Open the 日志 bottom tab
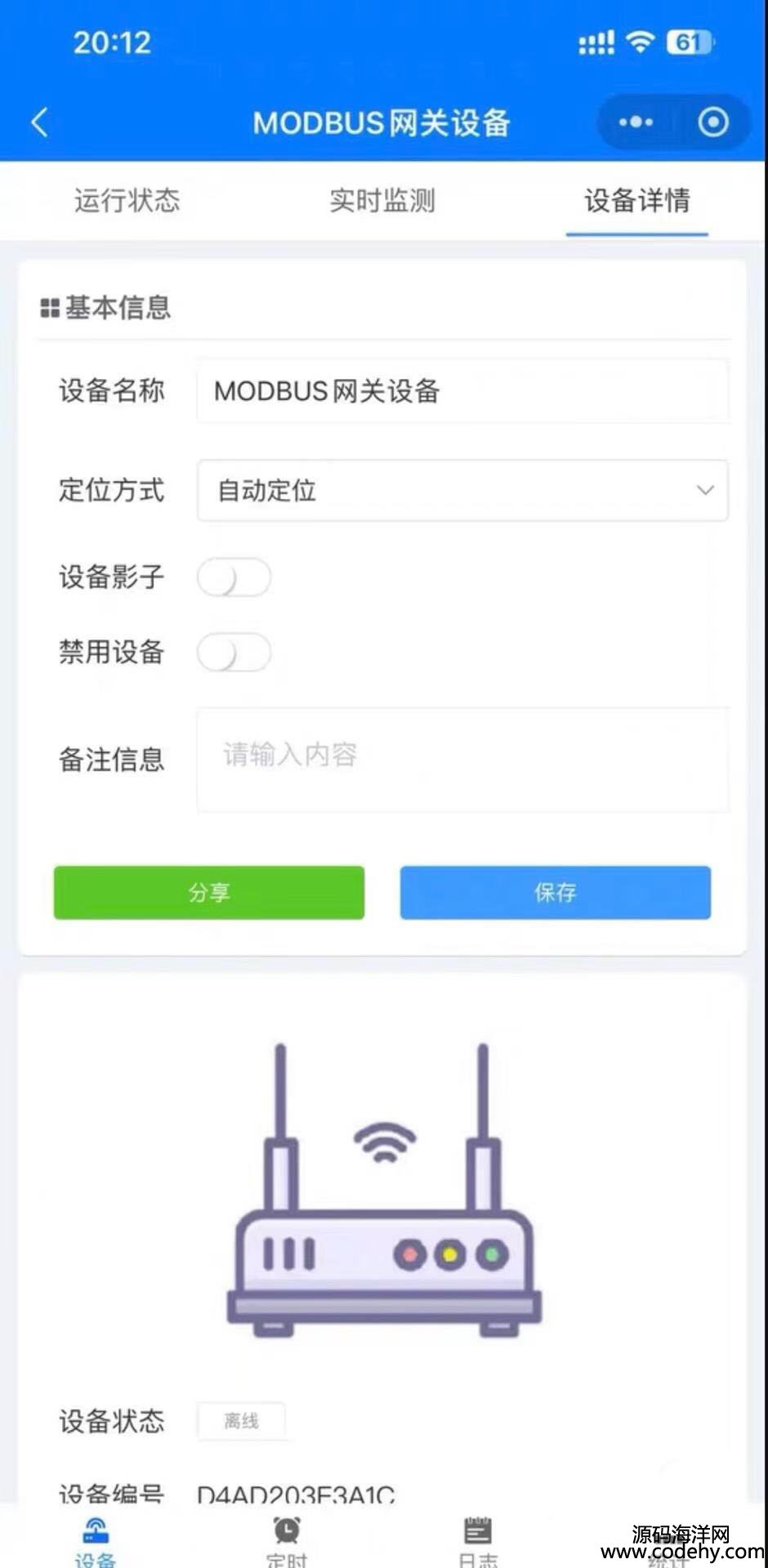The height and width of the screenshot is (1568, 768). [x=478, y=1540]
